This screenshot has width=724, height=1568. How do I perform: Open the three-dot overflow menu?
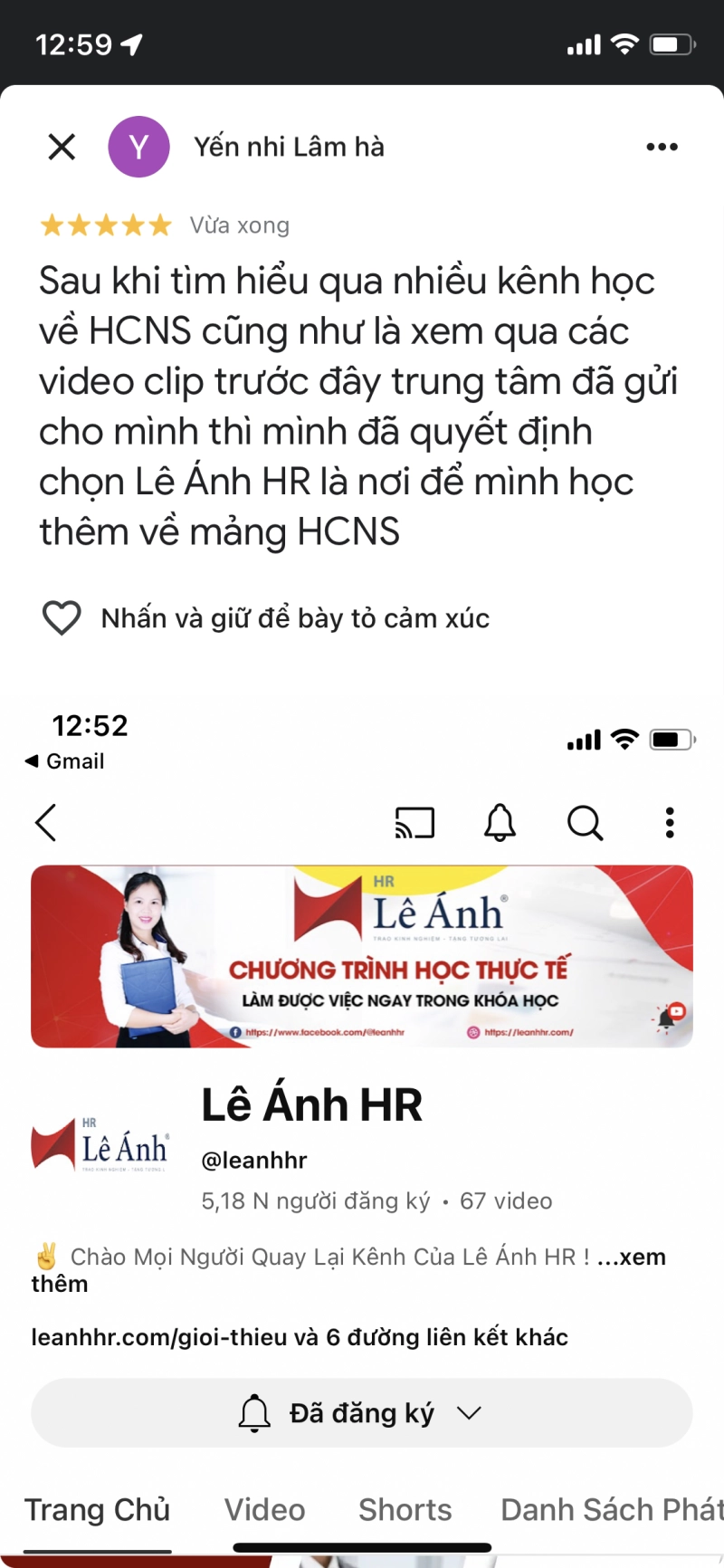pos(662,147)
